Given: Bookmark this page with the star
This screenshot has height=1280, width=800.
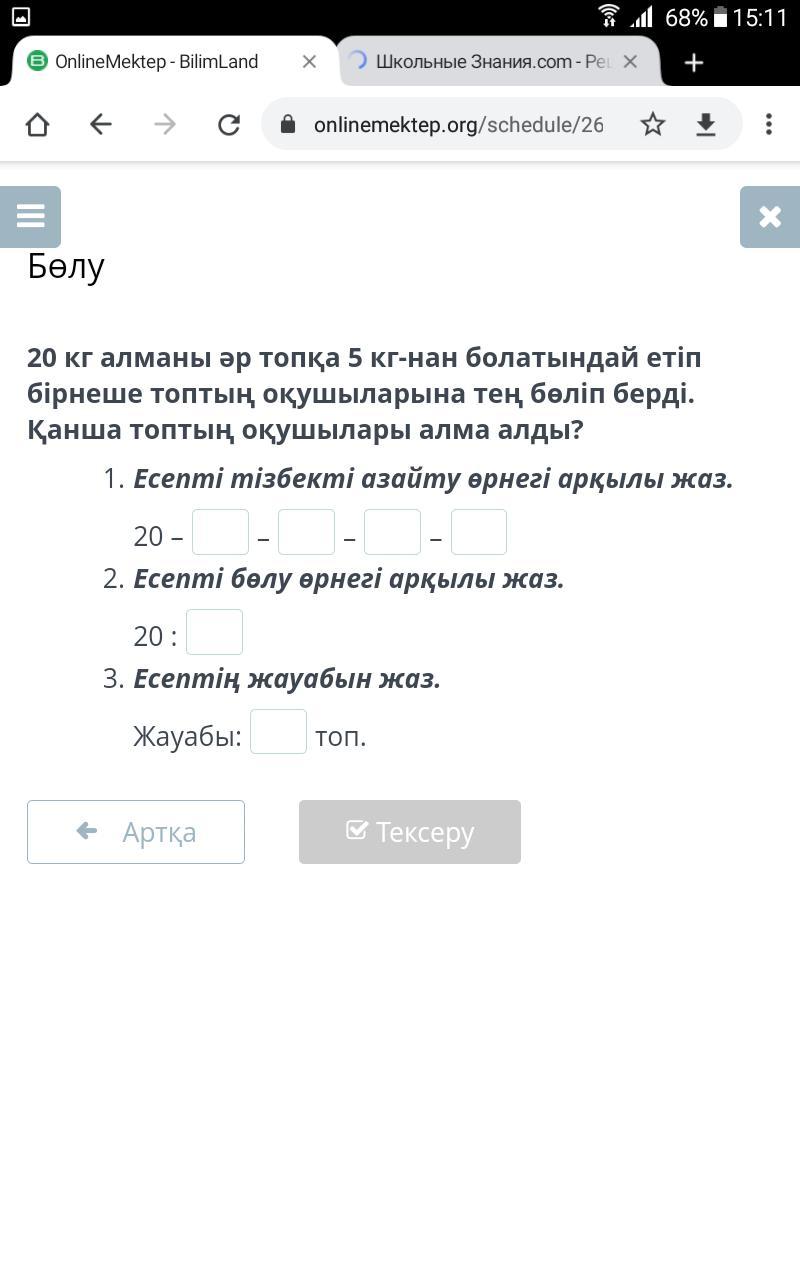Looking at the screenshot, I should 653,124.
